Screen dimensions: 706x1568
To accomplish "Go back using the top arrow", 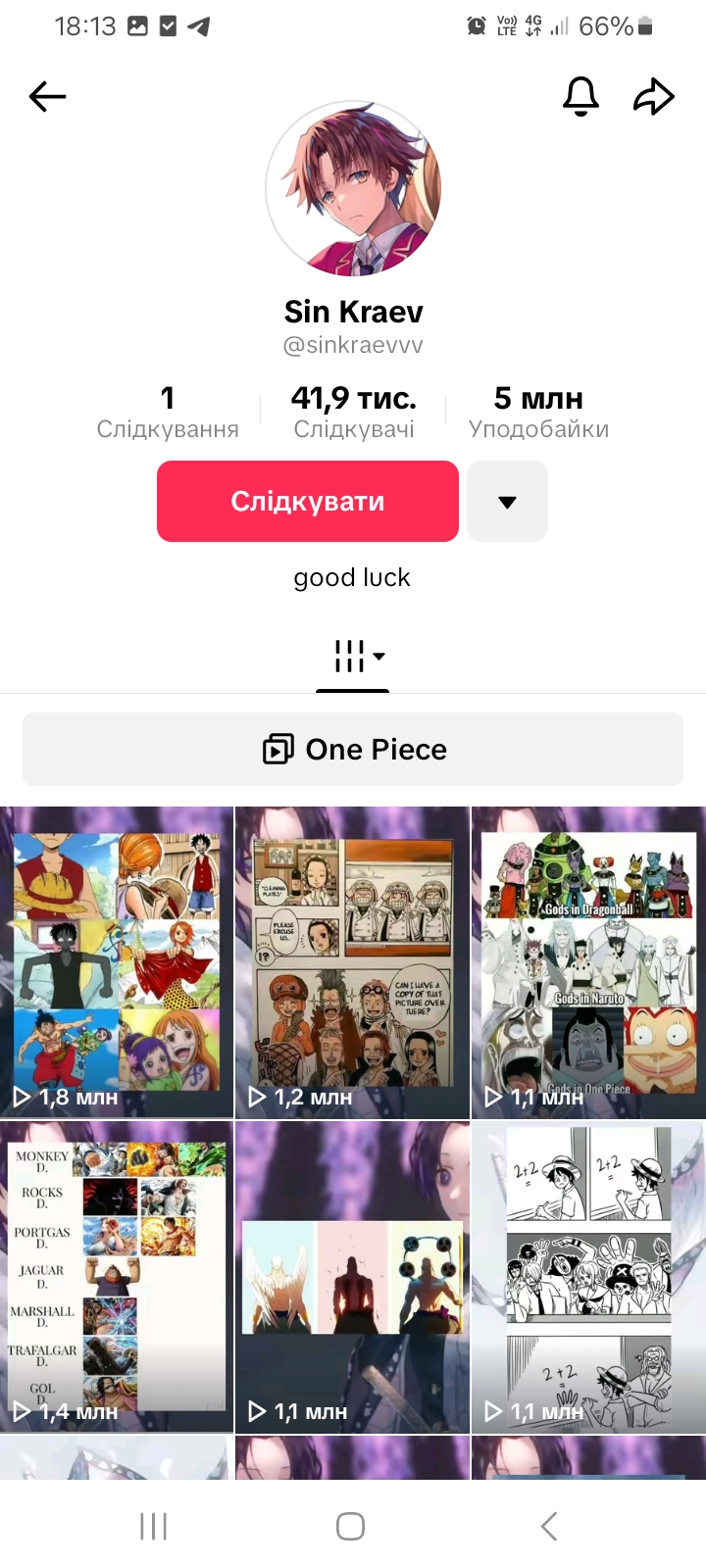I will pyautogui.click(x=47, y=96).
